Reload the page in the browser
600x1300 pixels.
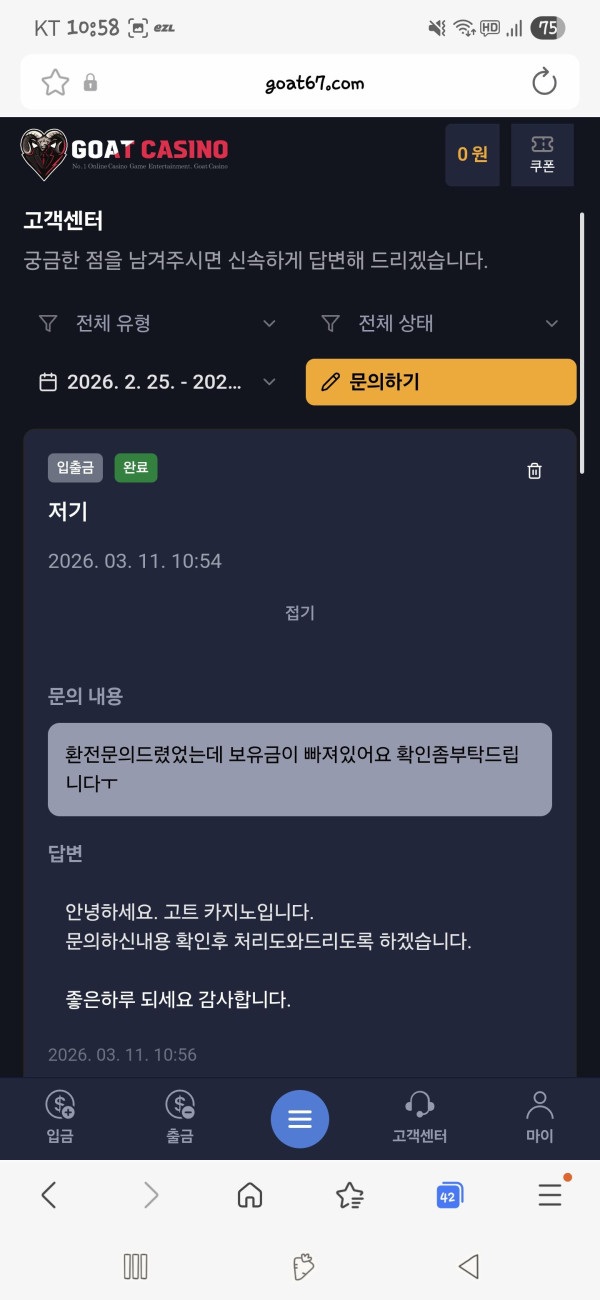click(544, 82)
